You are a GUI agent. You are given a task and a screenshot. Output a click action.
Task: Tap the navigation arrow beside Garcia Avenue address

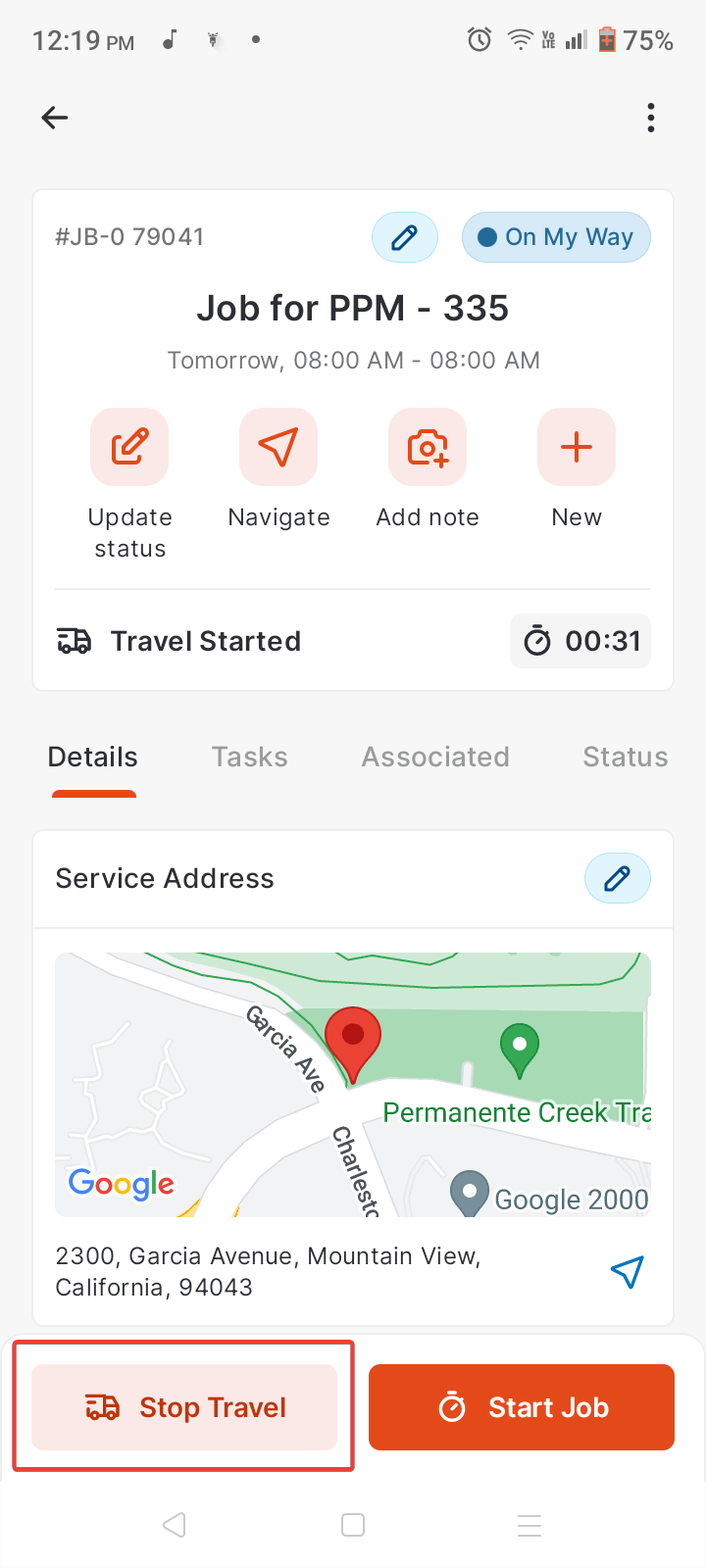[x=627, y=1272]
